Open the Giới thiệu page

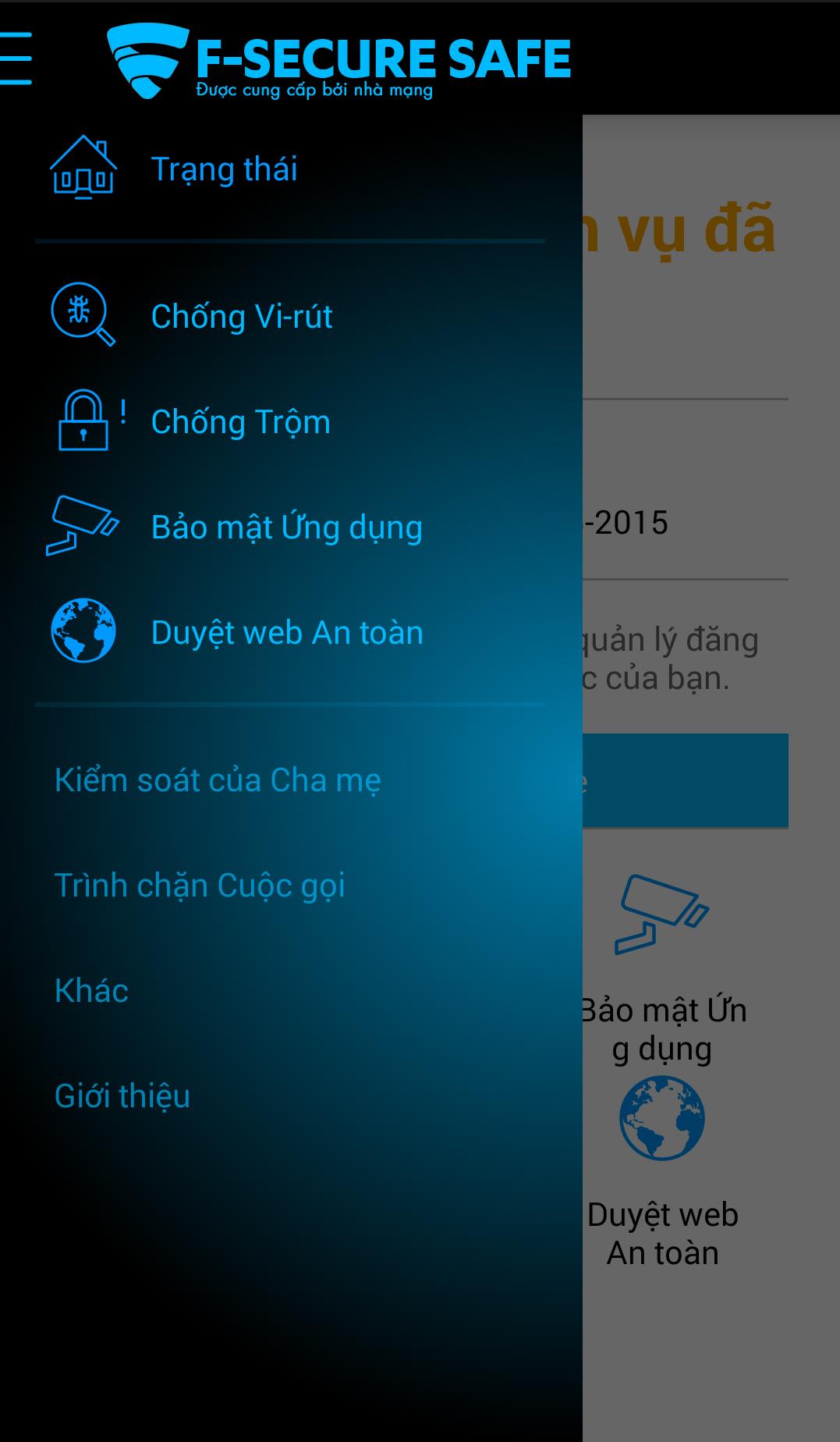(122, 1096)
